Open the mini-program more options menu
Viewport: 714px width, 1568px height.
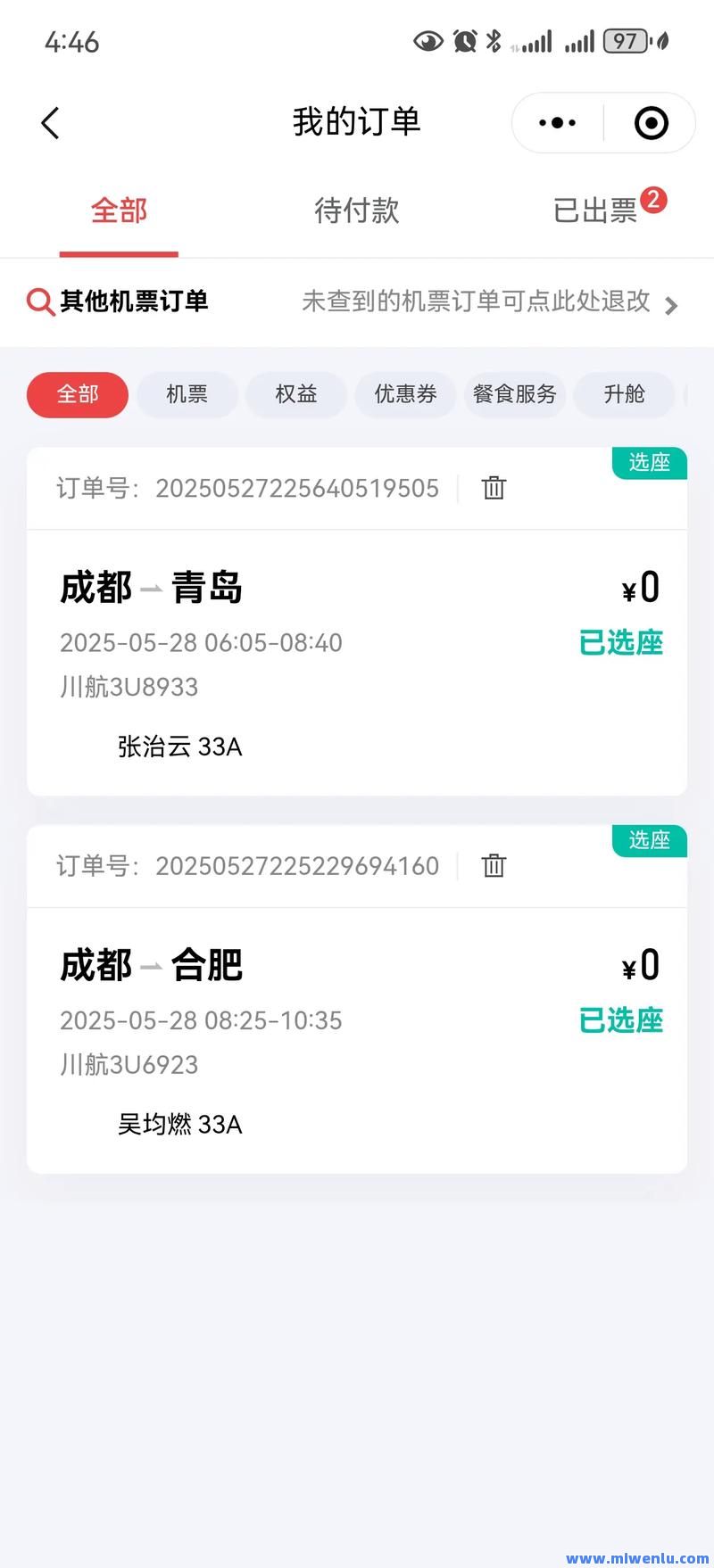pyautogui.click(x=558, y=123)
